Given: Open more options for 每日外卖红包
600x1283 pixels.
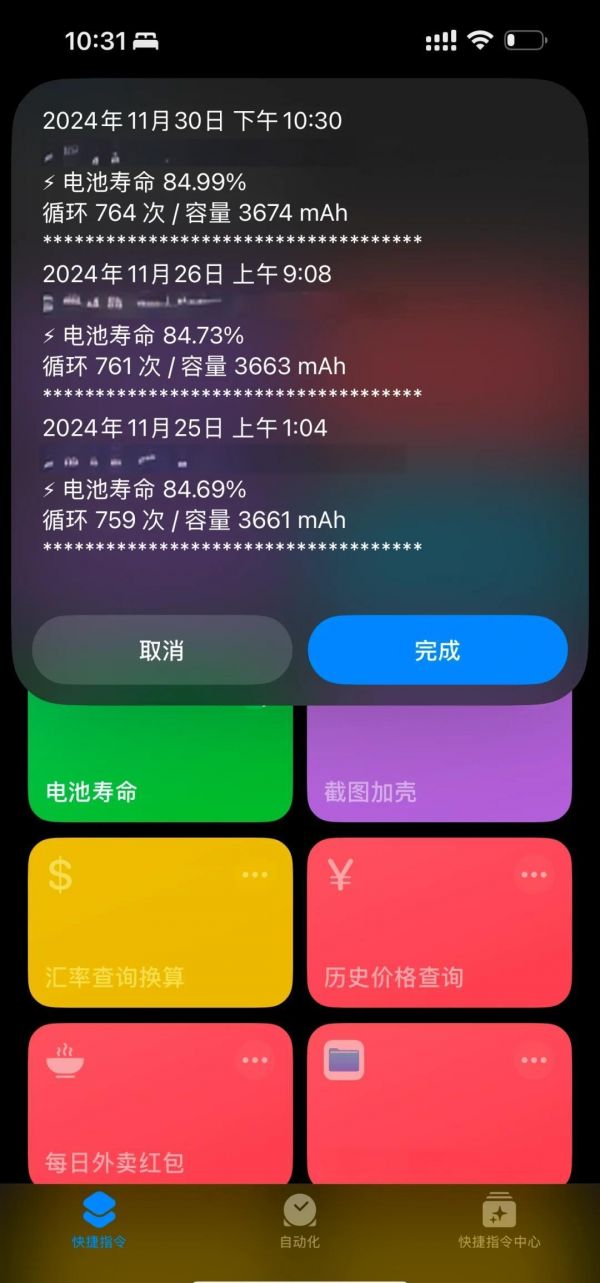Looking at the screenshot, I should 255,1060.
